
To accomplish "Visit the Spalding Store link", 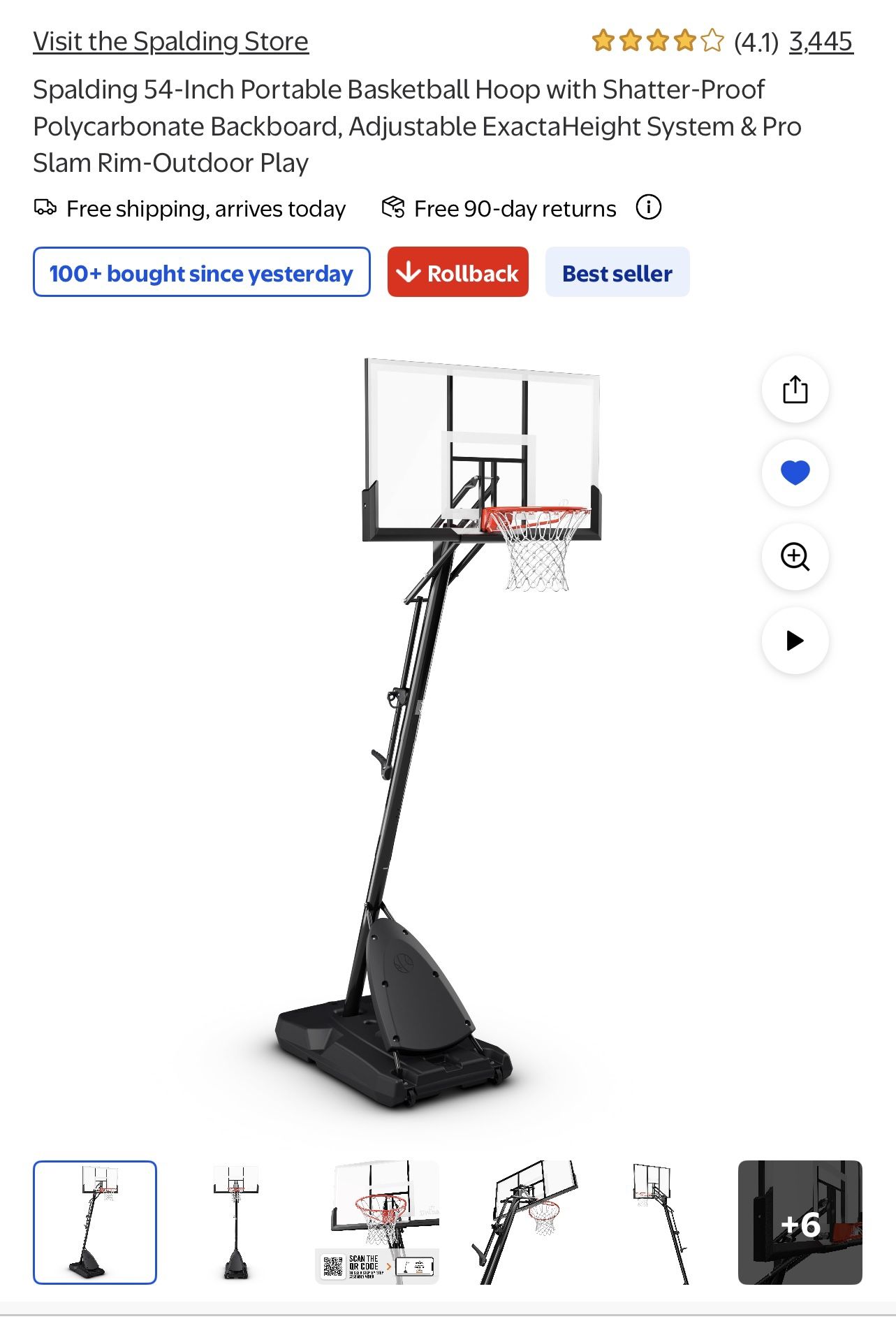I will 170,42.
